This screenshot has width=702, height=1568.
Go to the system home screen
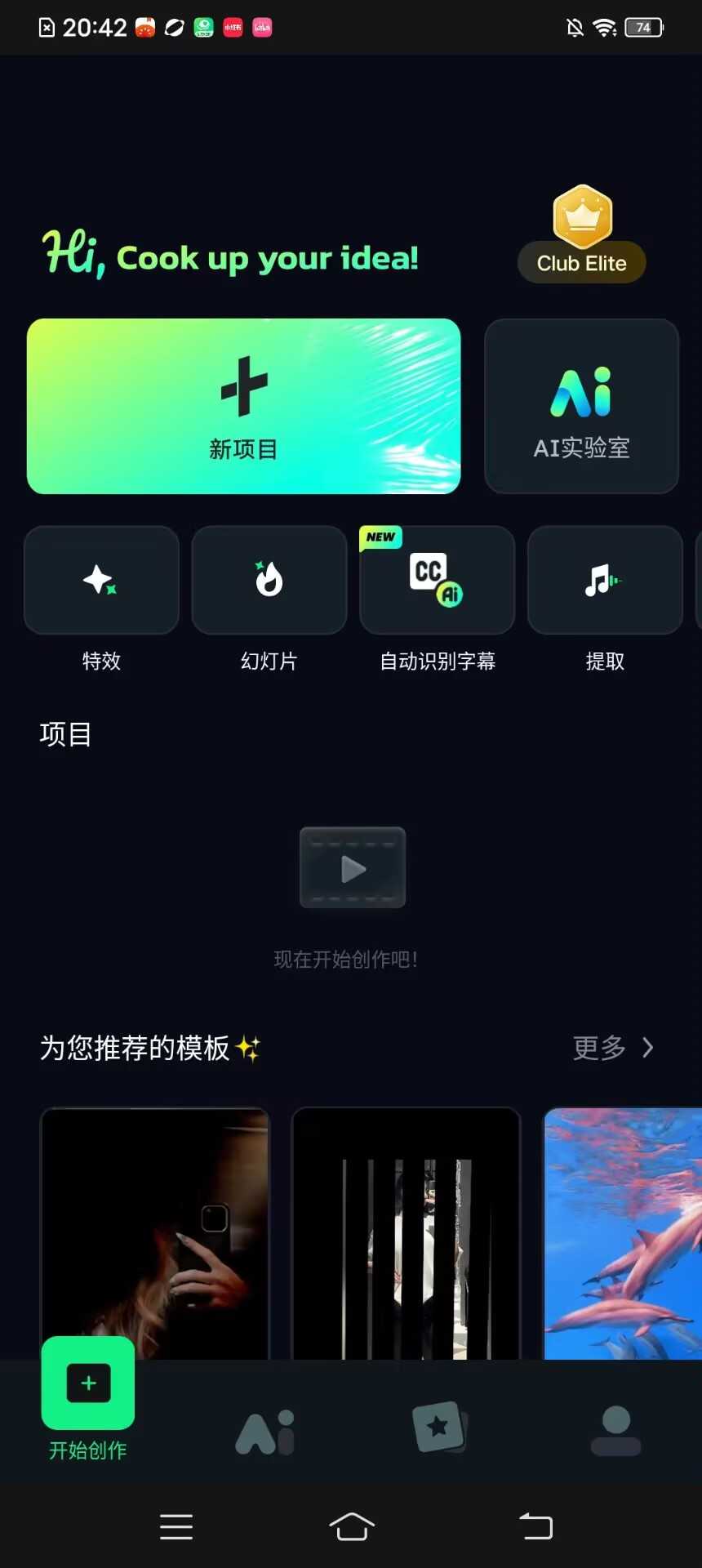[351, 1526]
